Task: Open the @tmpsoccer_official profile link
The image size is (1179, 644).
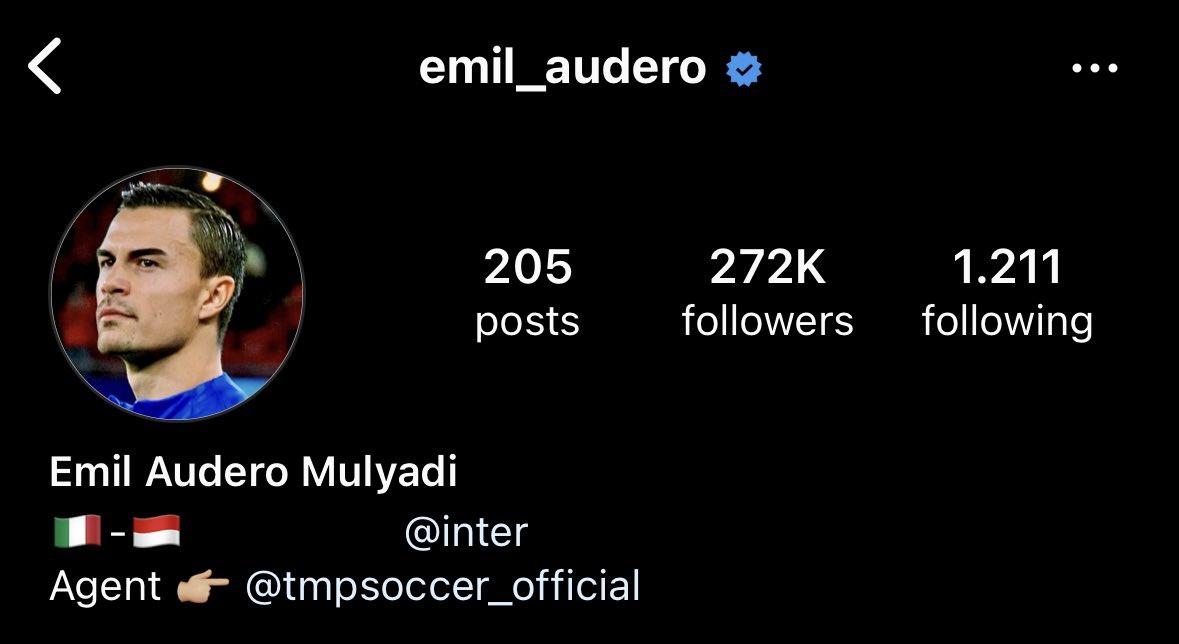Action: 442,585
